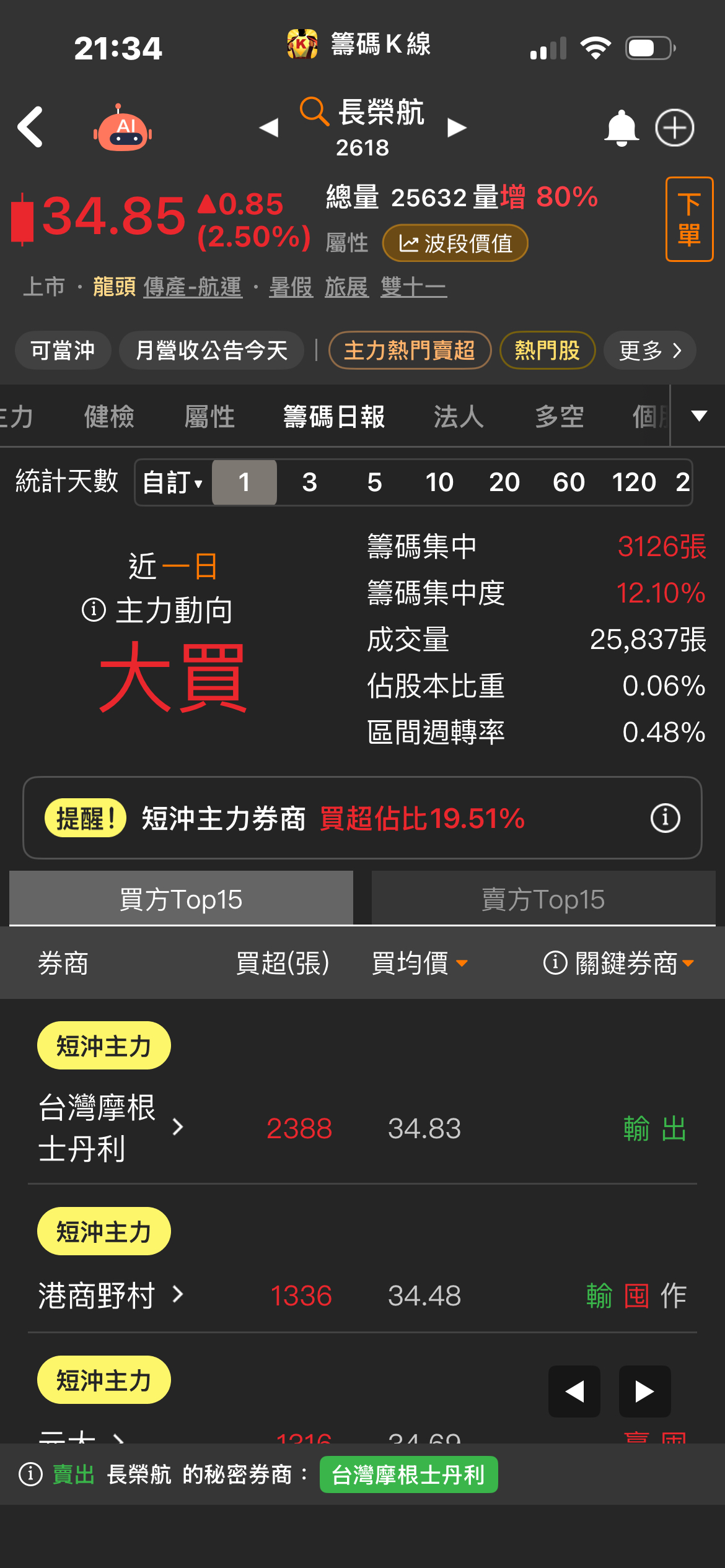Open broker 台灣摩根士丹利 details
This screenshot has width=725, height=1568.
(112, 1128)
